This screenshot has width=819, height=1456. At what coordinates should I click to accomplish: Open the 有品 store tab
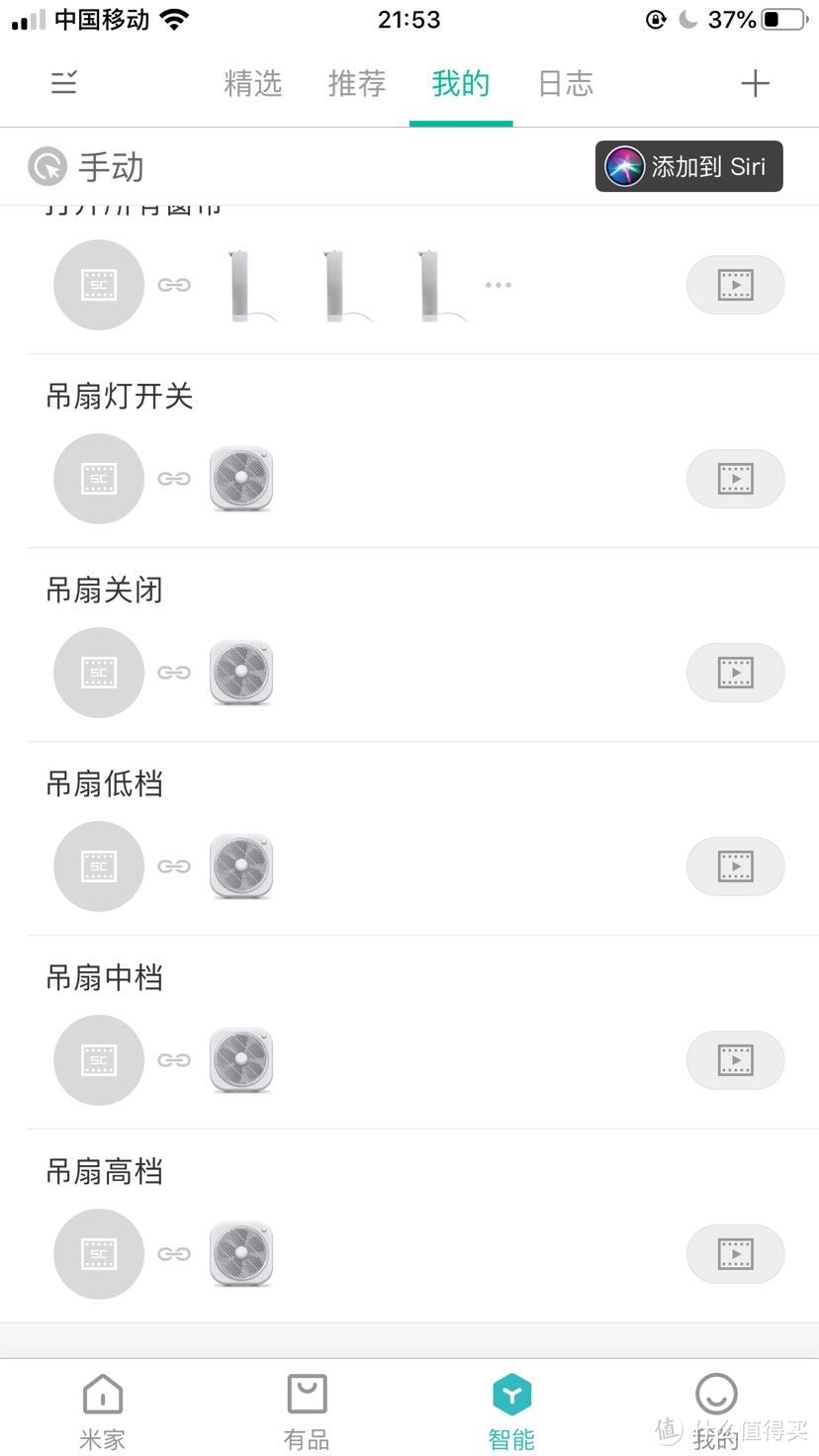click(307, 1410)
